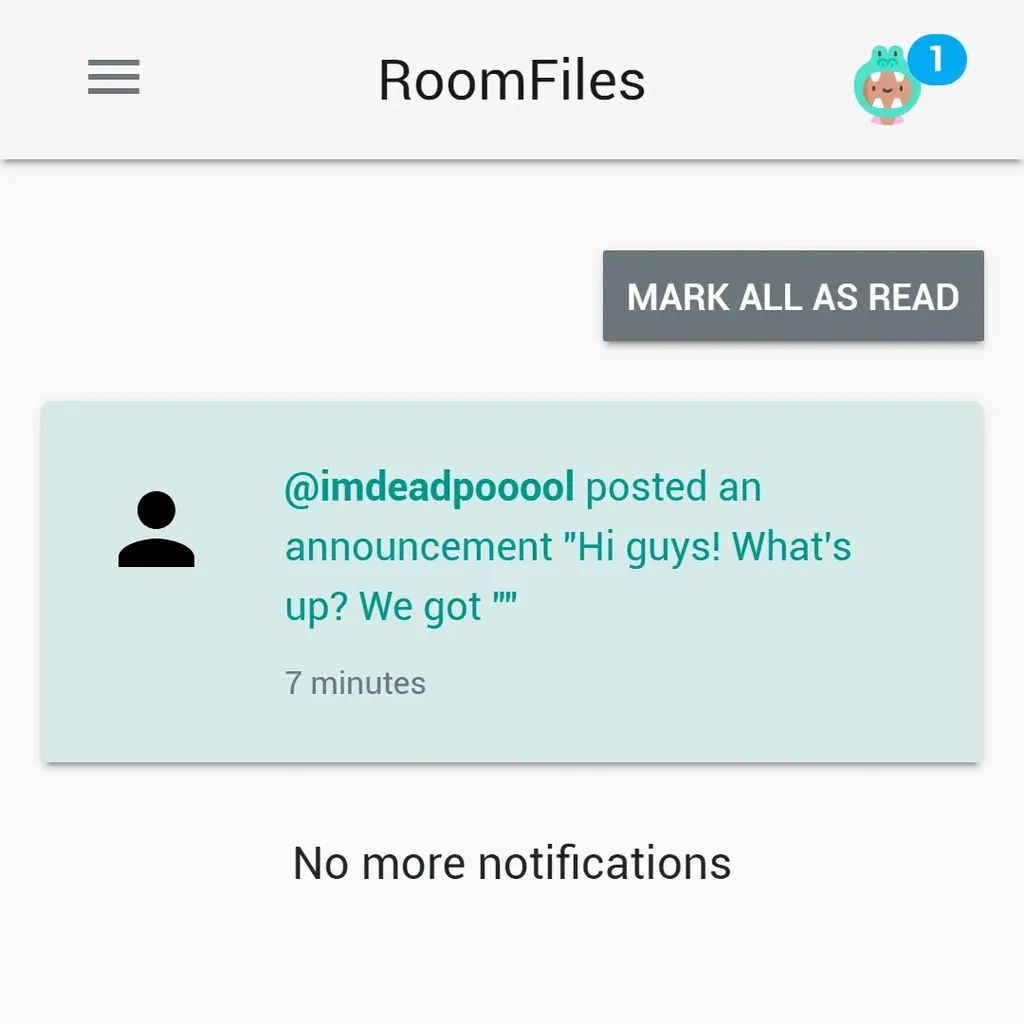The width and height of the screenshot is (1024, 1024).
Task: Open the hamburger drawer menu
Action: (113, 78)
